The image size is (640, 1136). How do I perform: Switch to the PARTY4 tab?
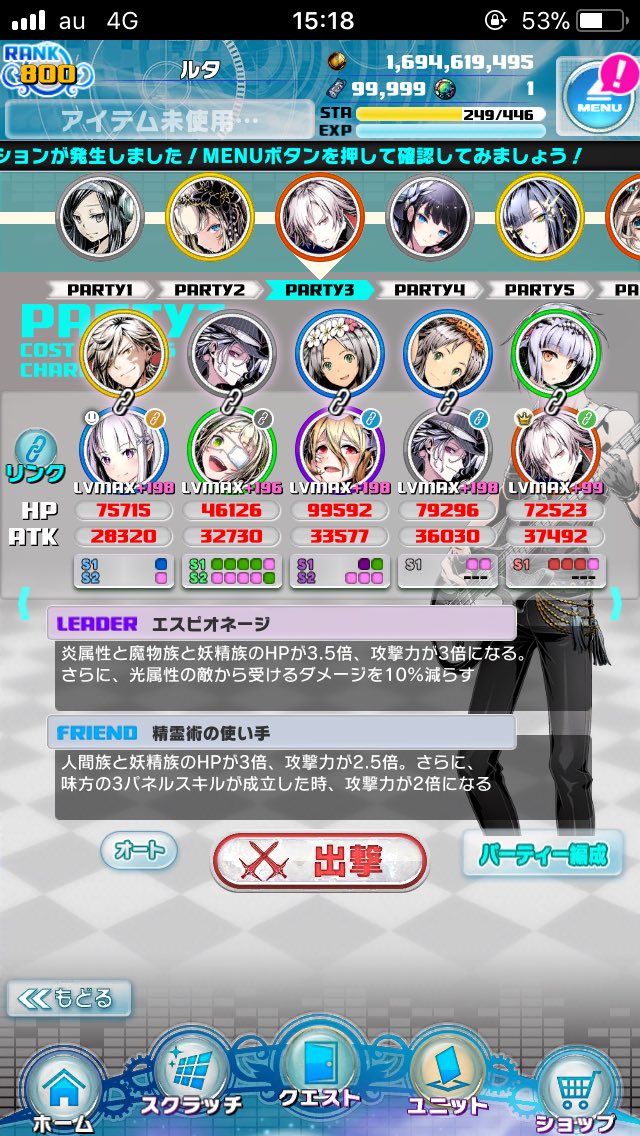(430, 290)
